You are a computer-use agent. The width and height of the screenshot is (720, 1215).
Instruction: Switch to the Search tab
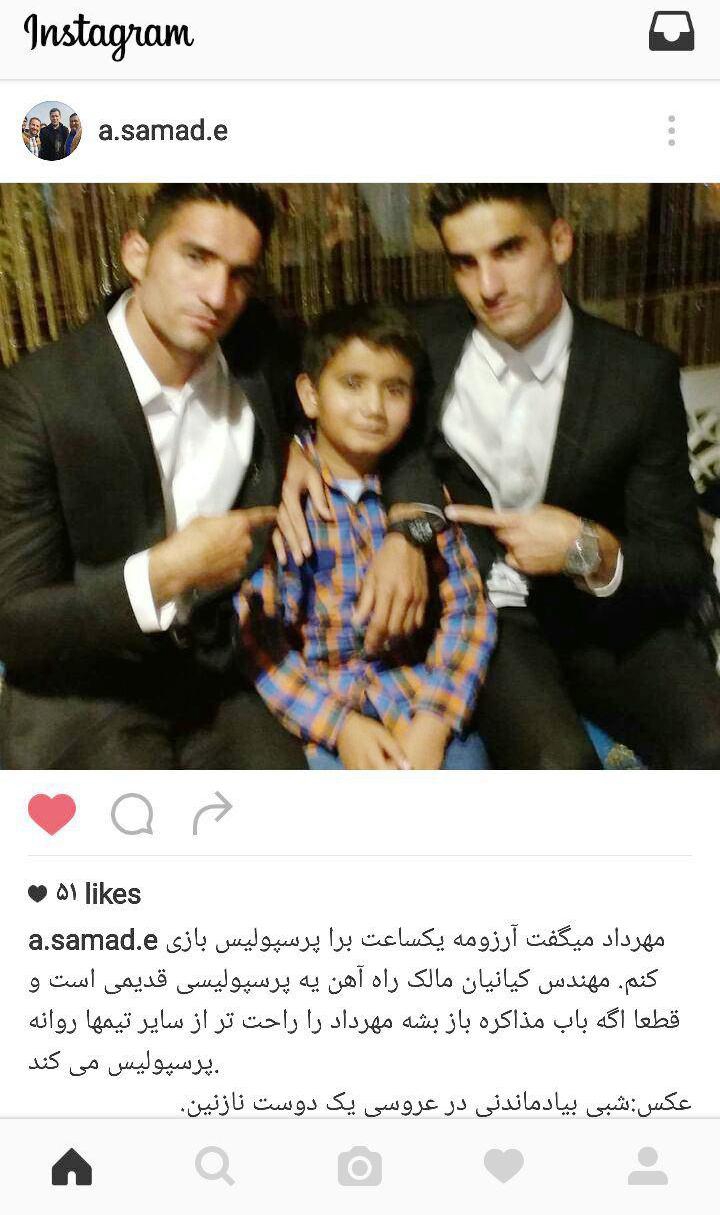coord(215,1167)
